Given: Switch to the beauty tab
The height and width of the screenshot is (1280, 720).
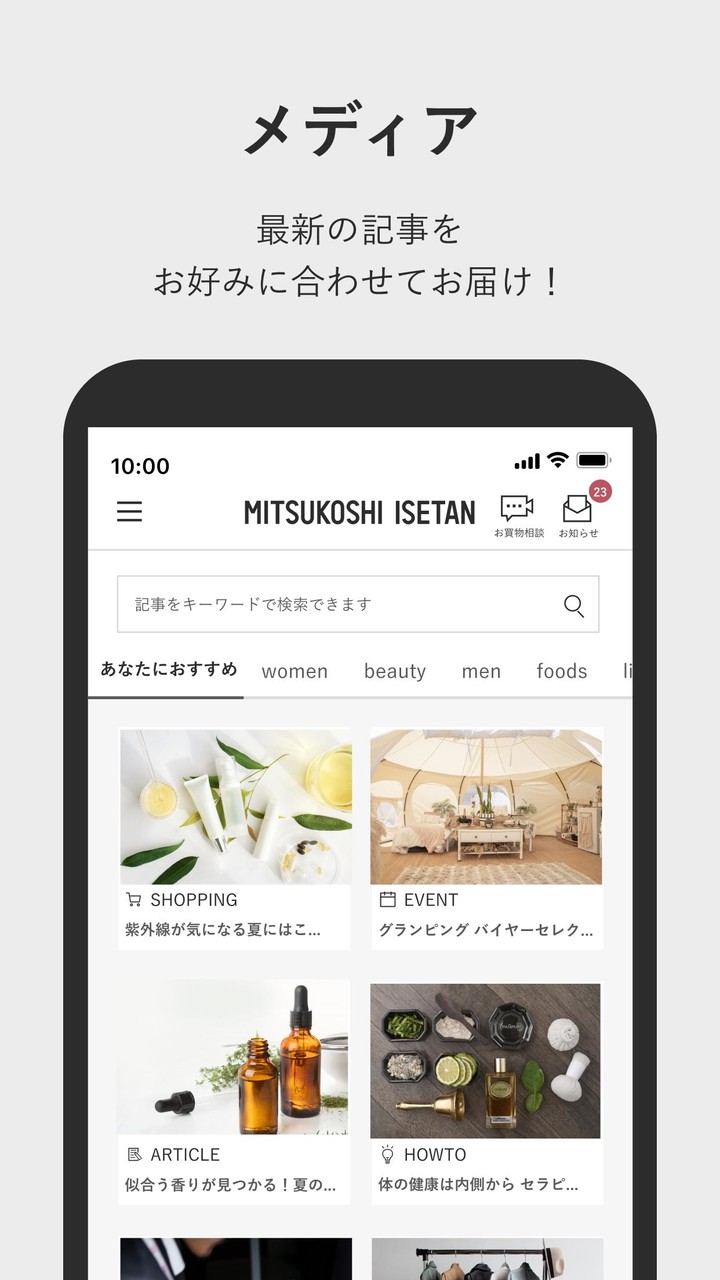Looking at the screenshot, I should click(395, 671).
